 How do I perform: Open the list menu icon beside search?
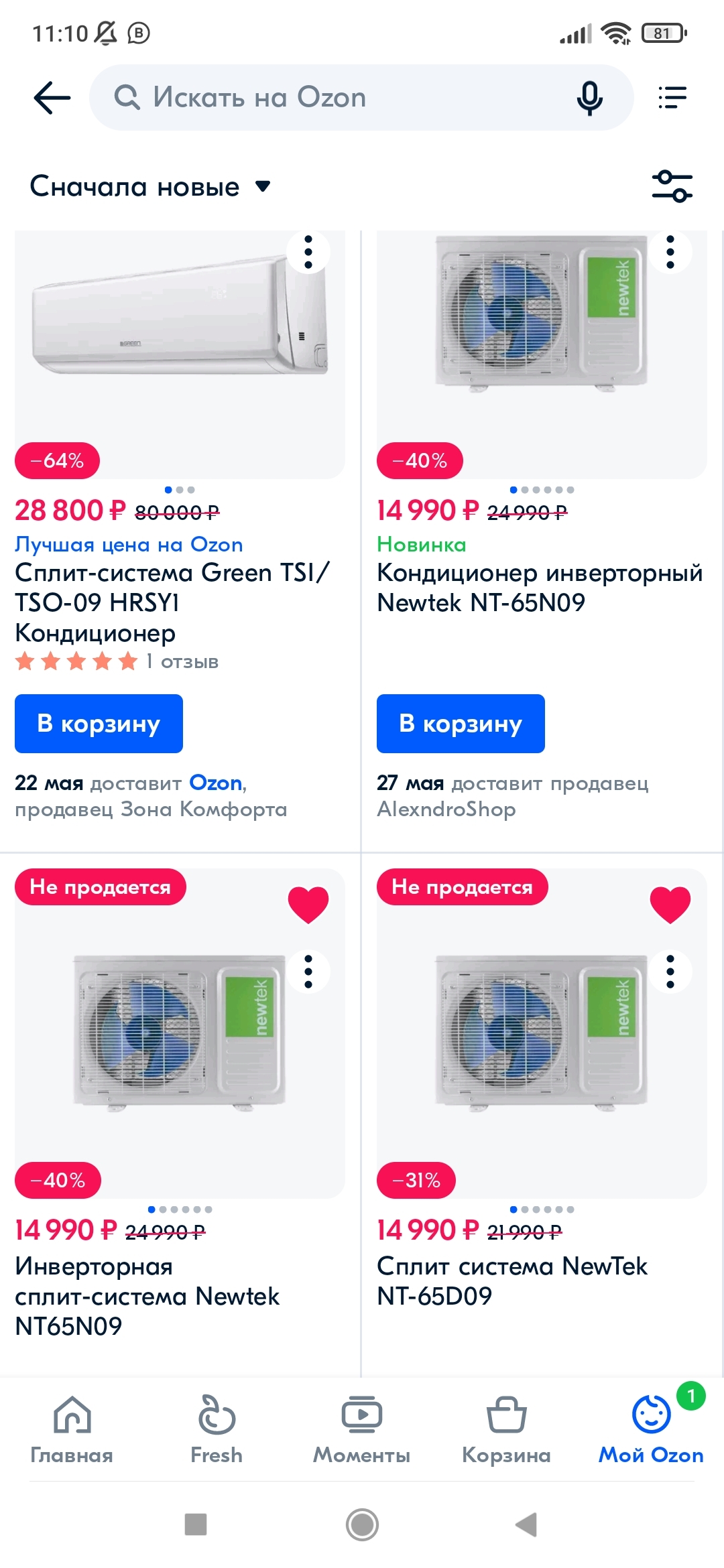click(672, 98)
